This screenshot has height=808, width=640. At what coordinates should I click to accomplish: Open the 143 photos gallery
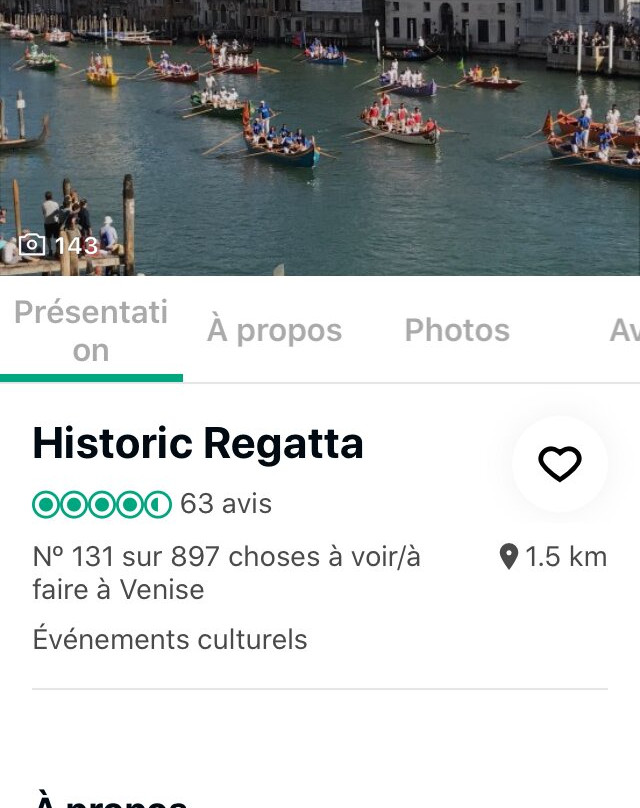[x=59, y=245]
